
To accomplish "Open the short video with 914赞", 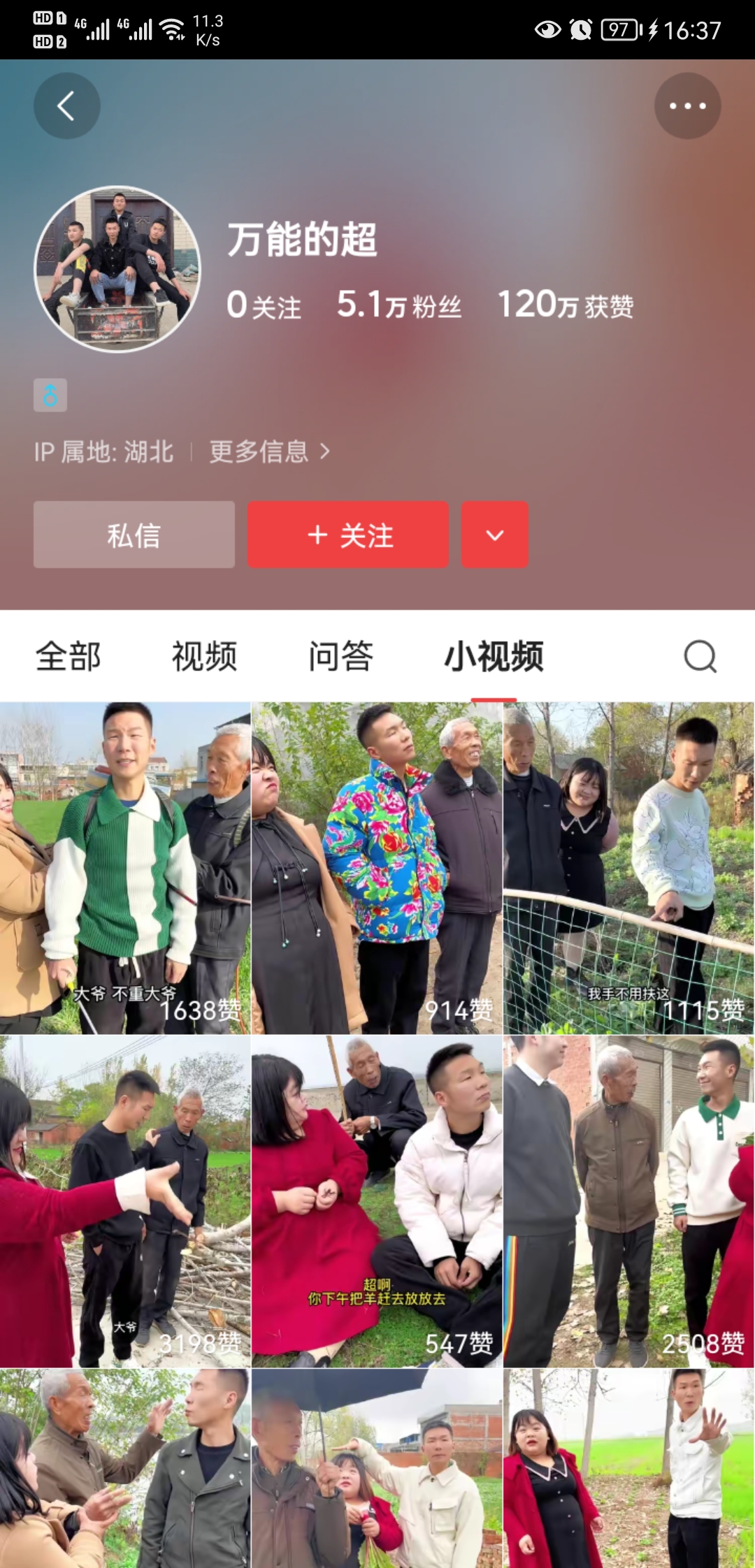I will coord(377,868).
